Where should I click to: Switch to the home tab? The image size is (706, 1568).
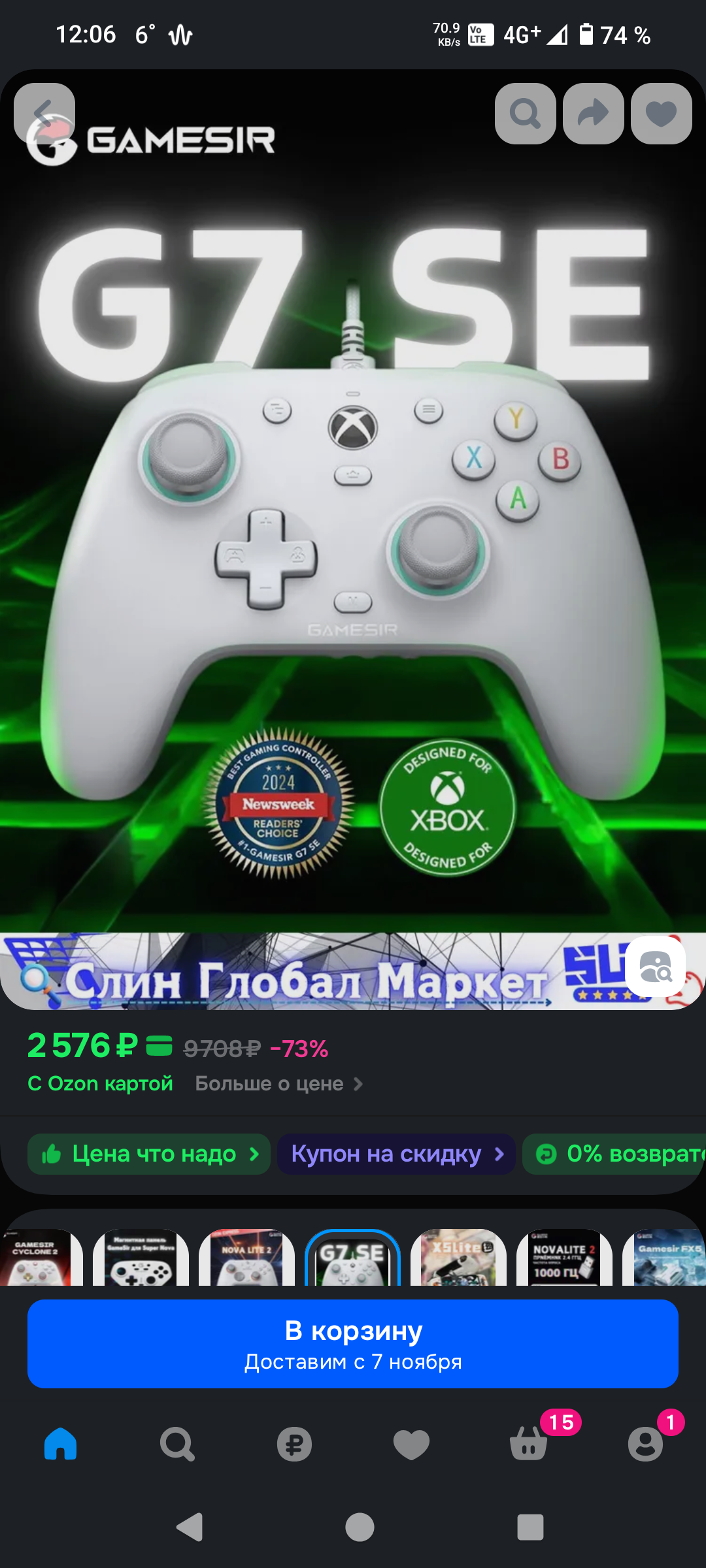pyautogui.click(x=60, y=1444)
